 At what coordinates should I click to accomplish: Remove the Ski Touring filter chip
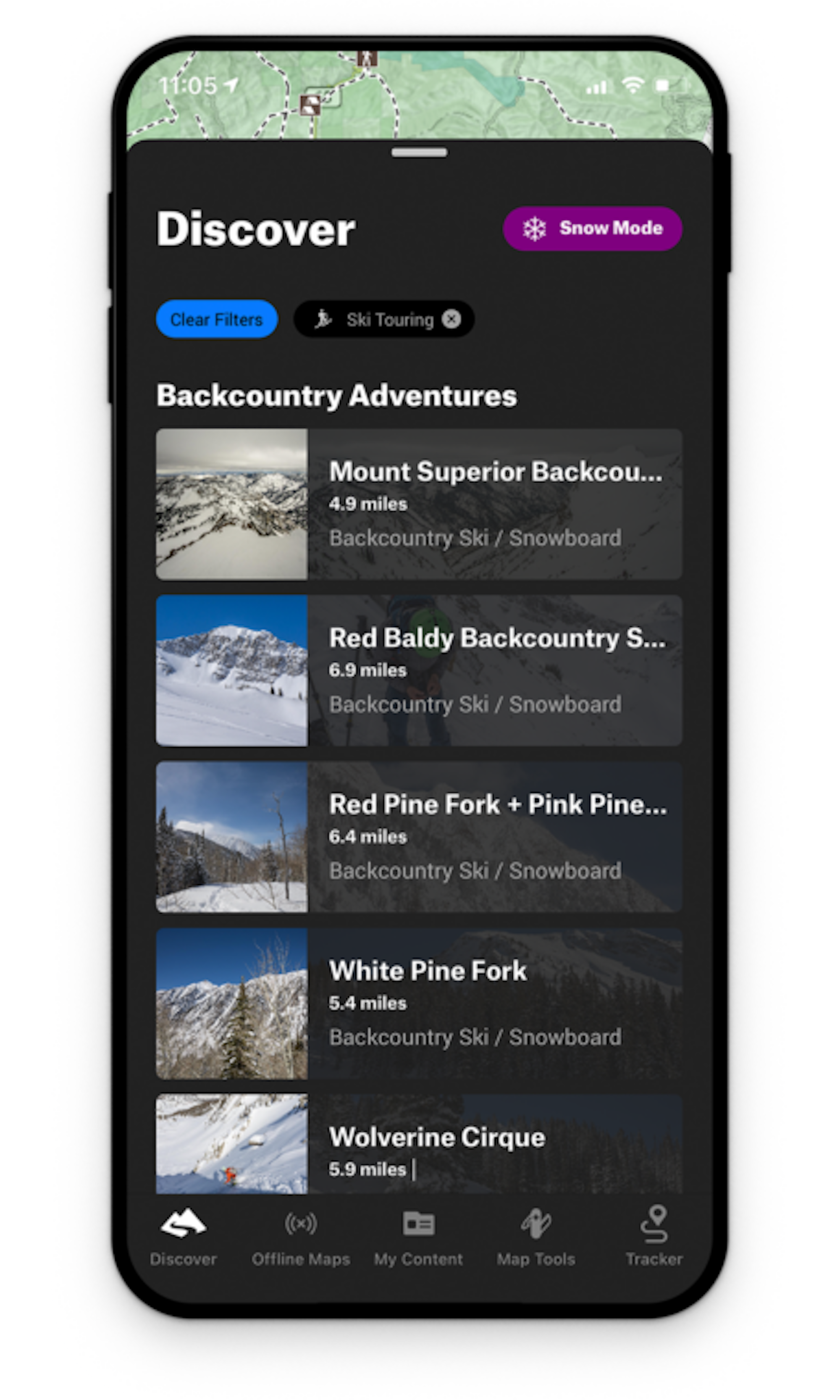click(x=451, y=319)
